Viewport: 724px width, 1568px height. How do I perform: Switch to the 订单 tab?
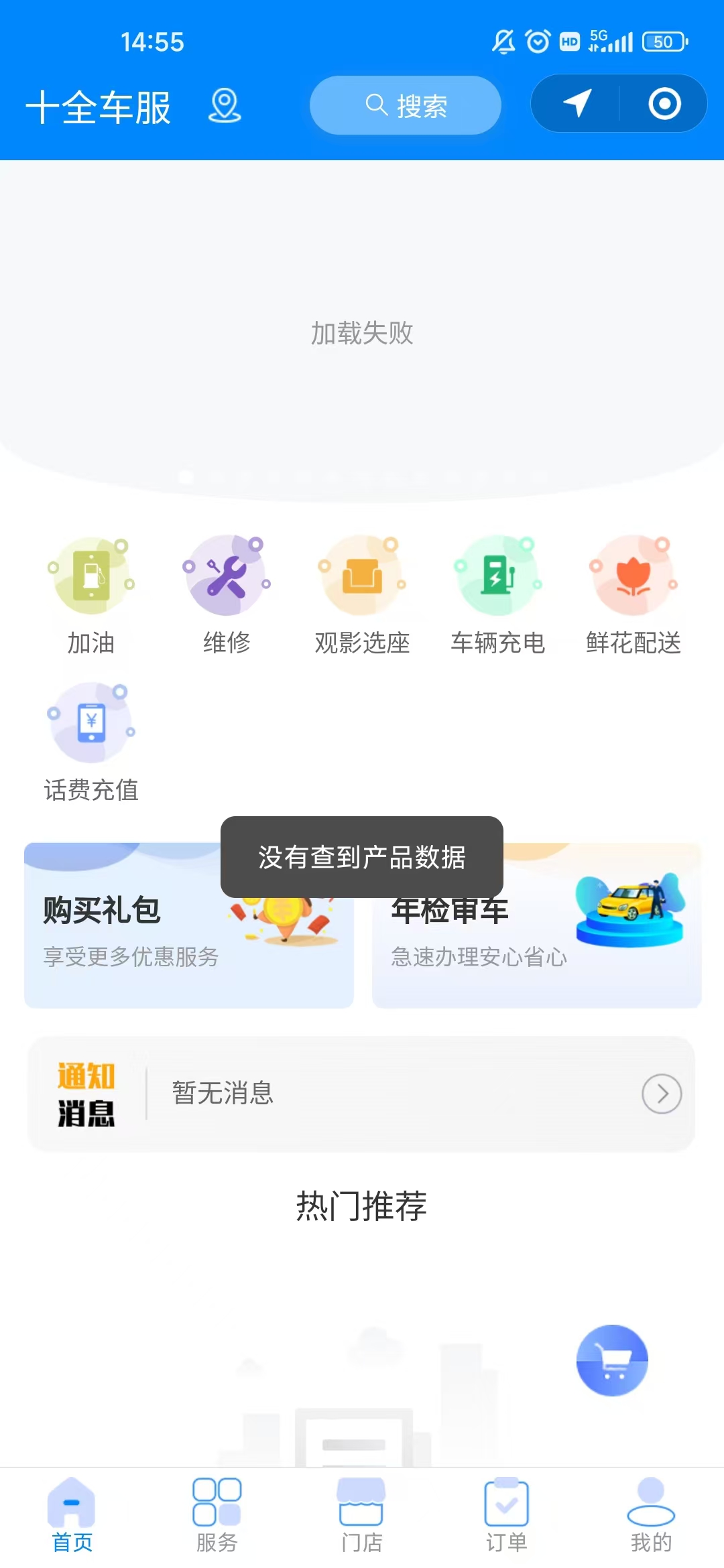click(x=506, y=1516)
